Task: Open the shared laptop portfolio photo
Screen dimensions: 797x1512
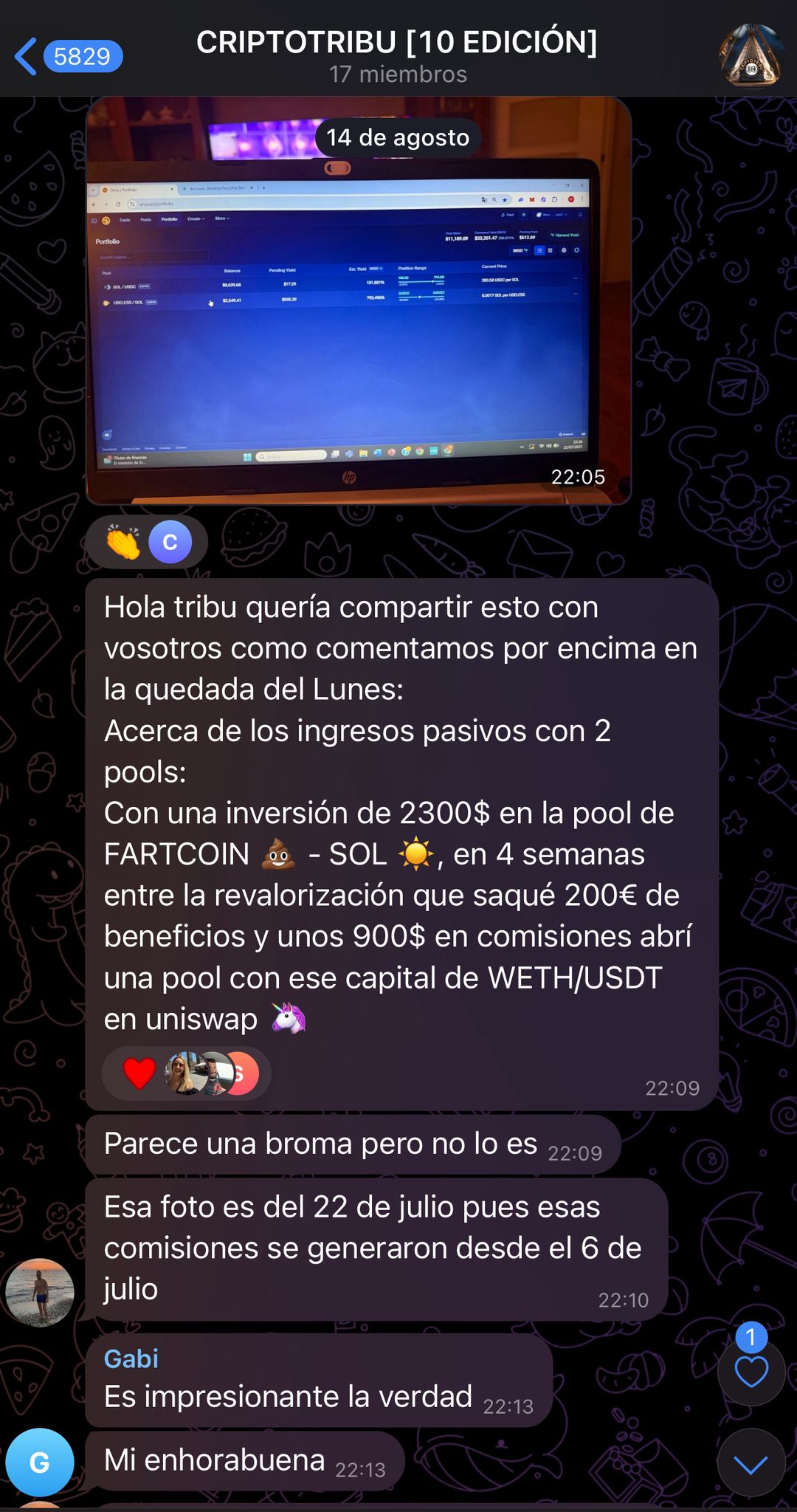Action: 359,310
